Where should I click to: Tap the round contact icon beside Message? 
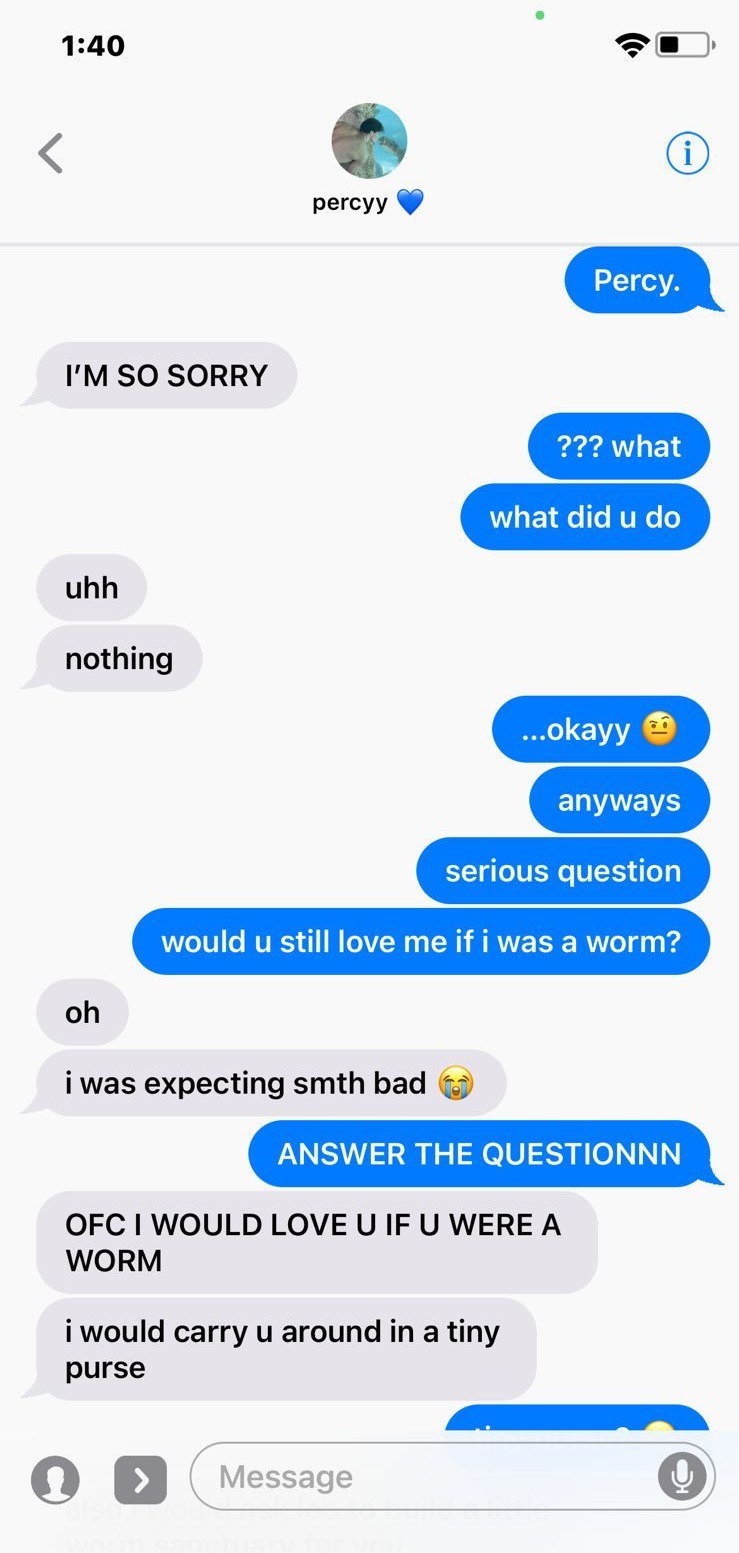tap(56, 1479)
